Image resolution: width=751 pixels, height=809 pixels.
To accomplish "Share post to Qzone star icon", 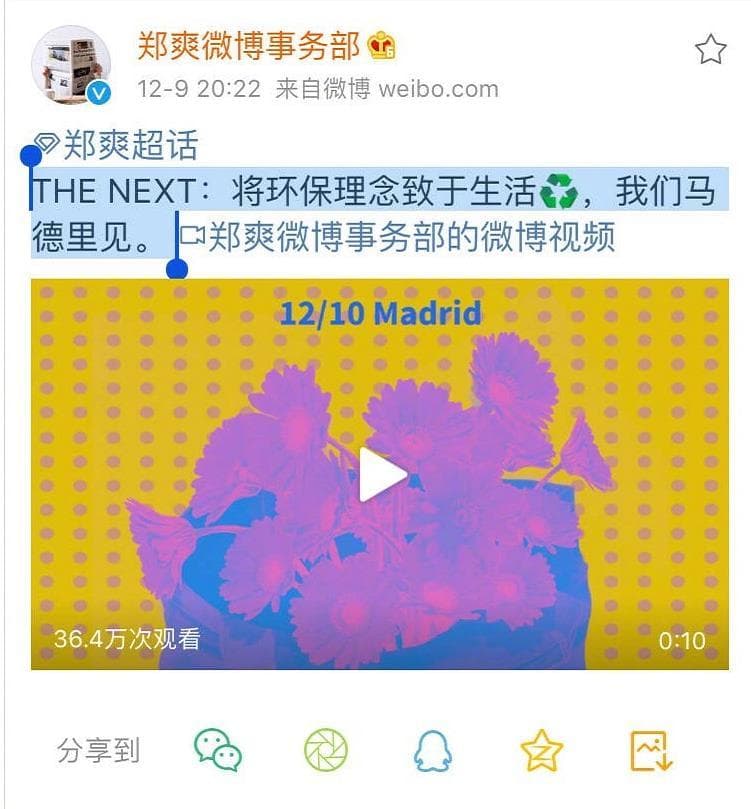I will point(541,750).
